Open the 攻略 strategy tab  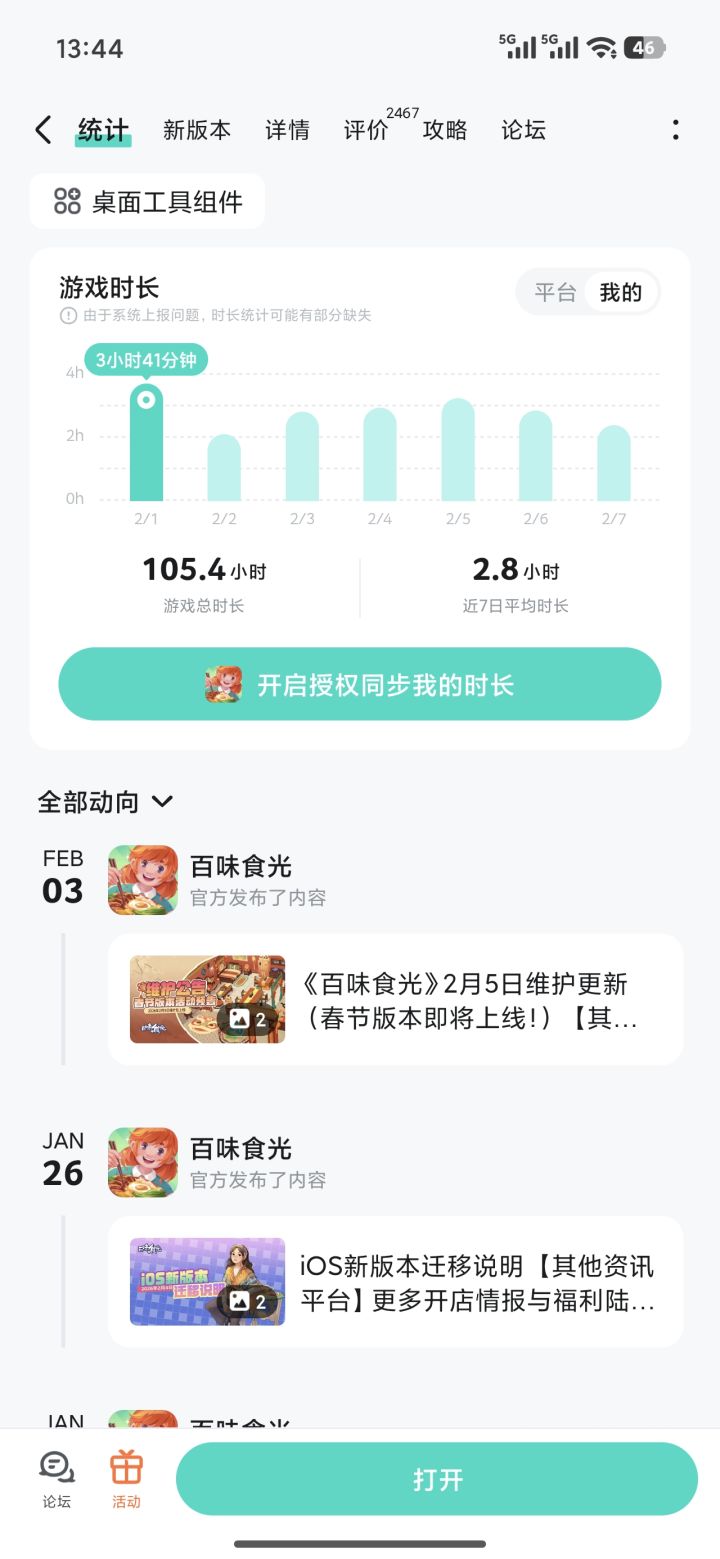(444, 131)
